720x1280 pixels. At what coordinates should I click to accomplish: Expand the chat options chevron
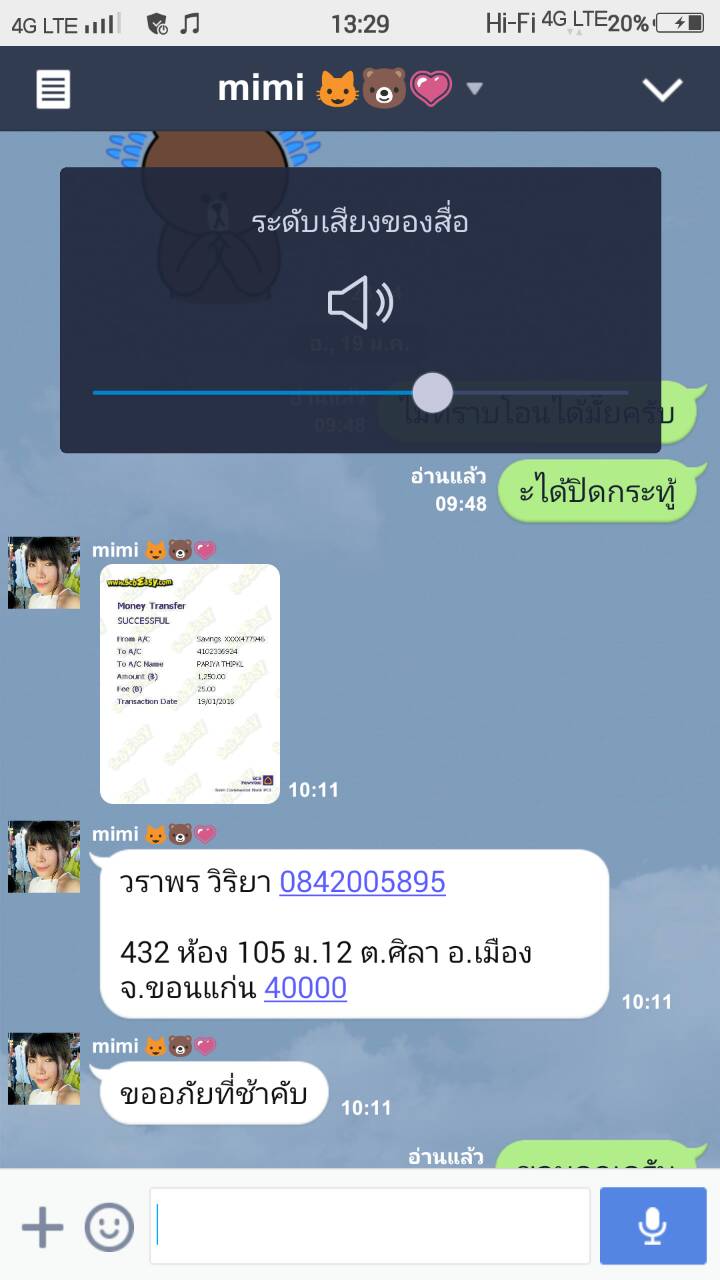pos(662,89)
